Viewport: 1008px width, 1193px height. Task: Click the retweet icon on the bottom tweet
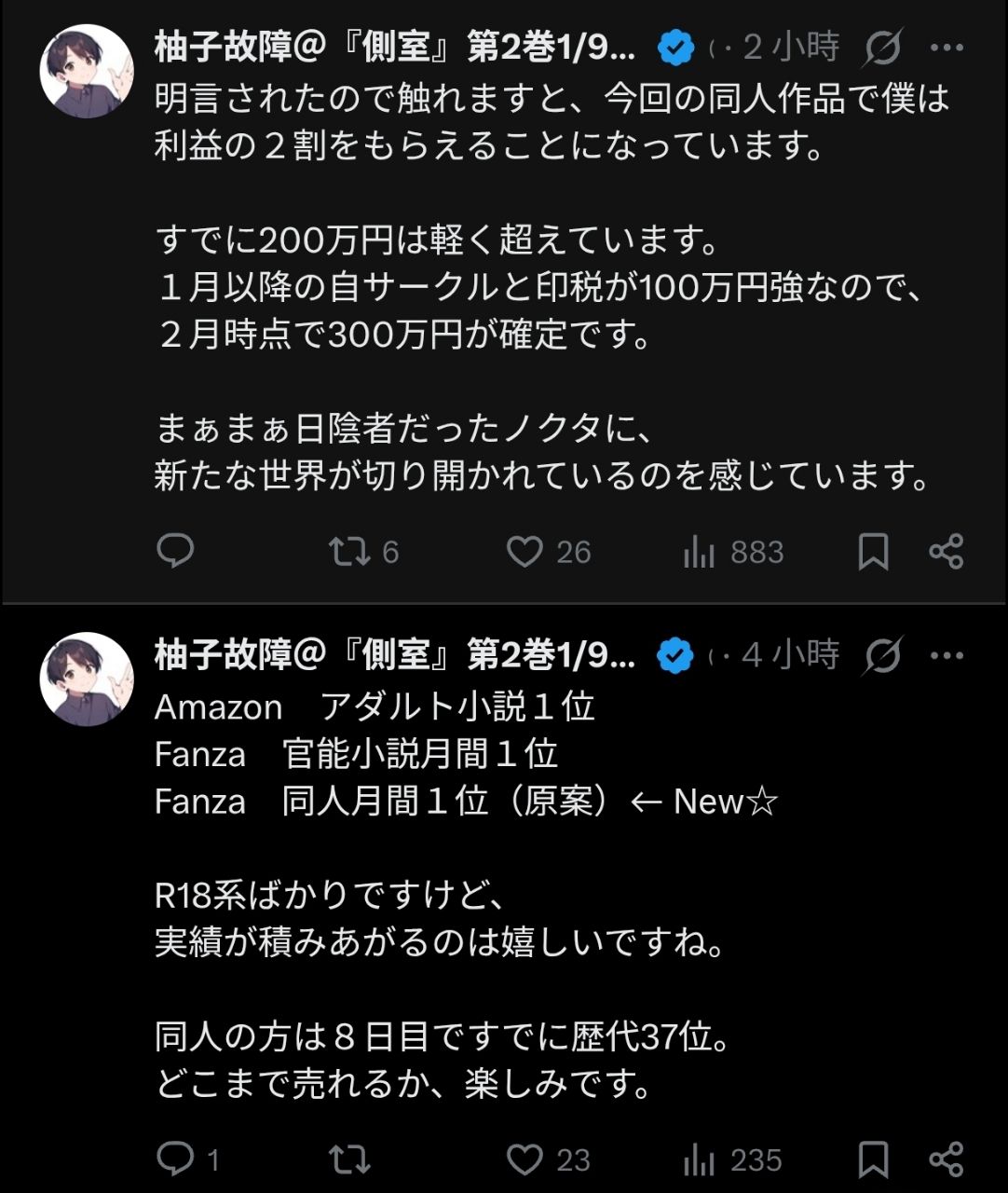(349, 1160)
